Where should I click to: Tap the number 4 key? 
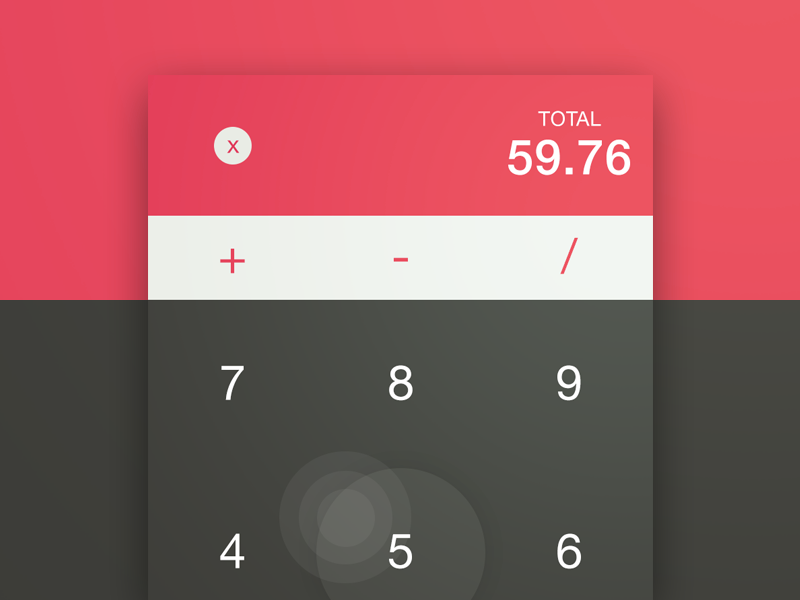232,552
